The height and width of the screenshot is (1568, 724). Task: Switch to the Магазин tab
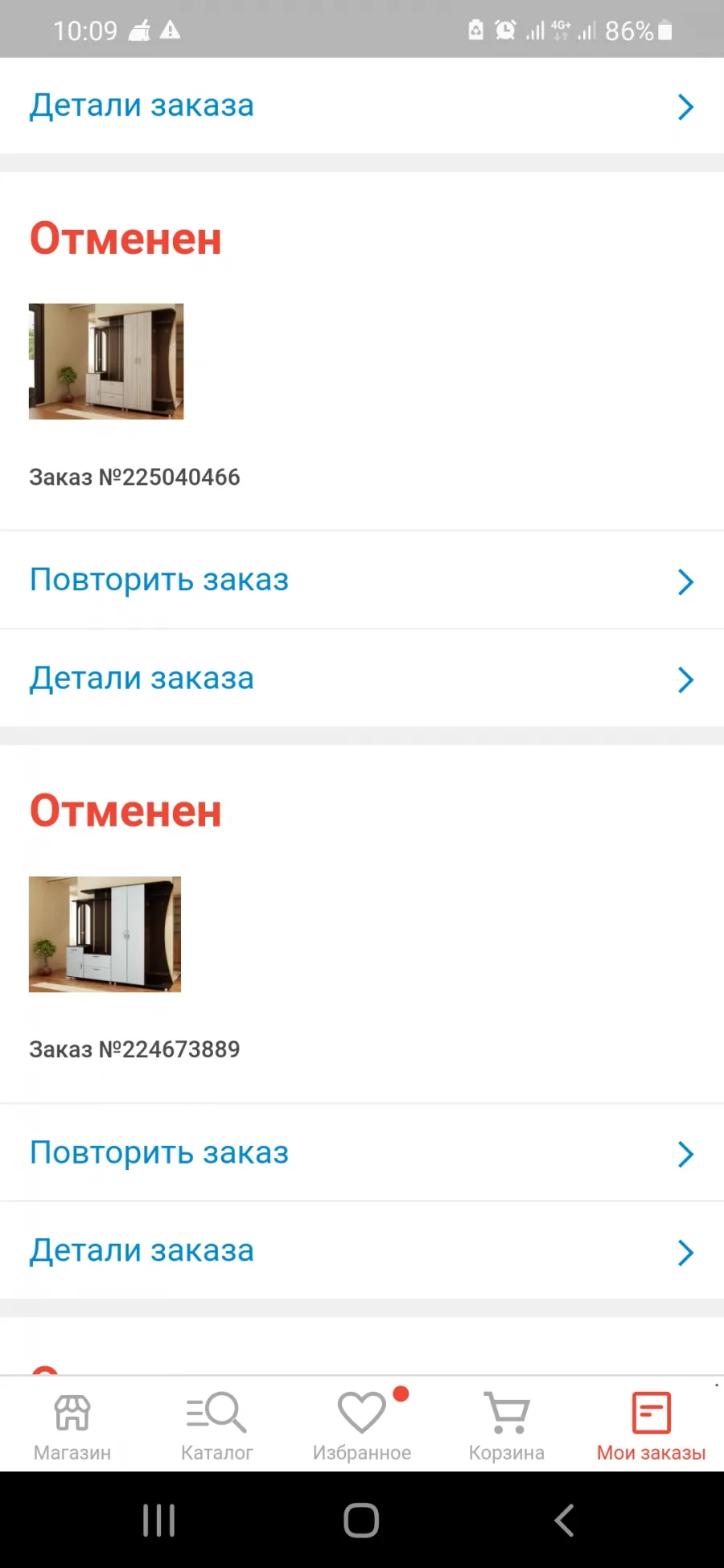tap(72, 1425)
